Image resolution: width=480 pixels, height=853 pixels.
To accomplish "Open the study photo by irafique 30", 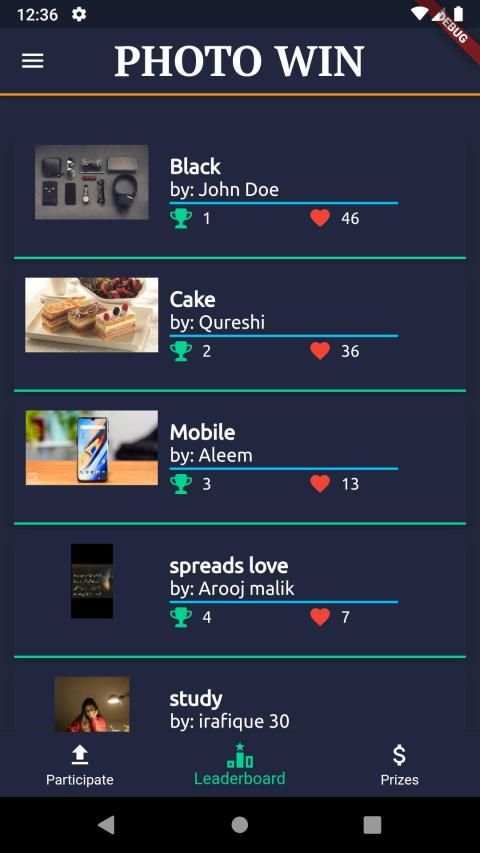I will click(92, 704).
